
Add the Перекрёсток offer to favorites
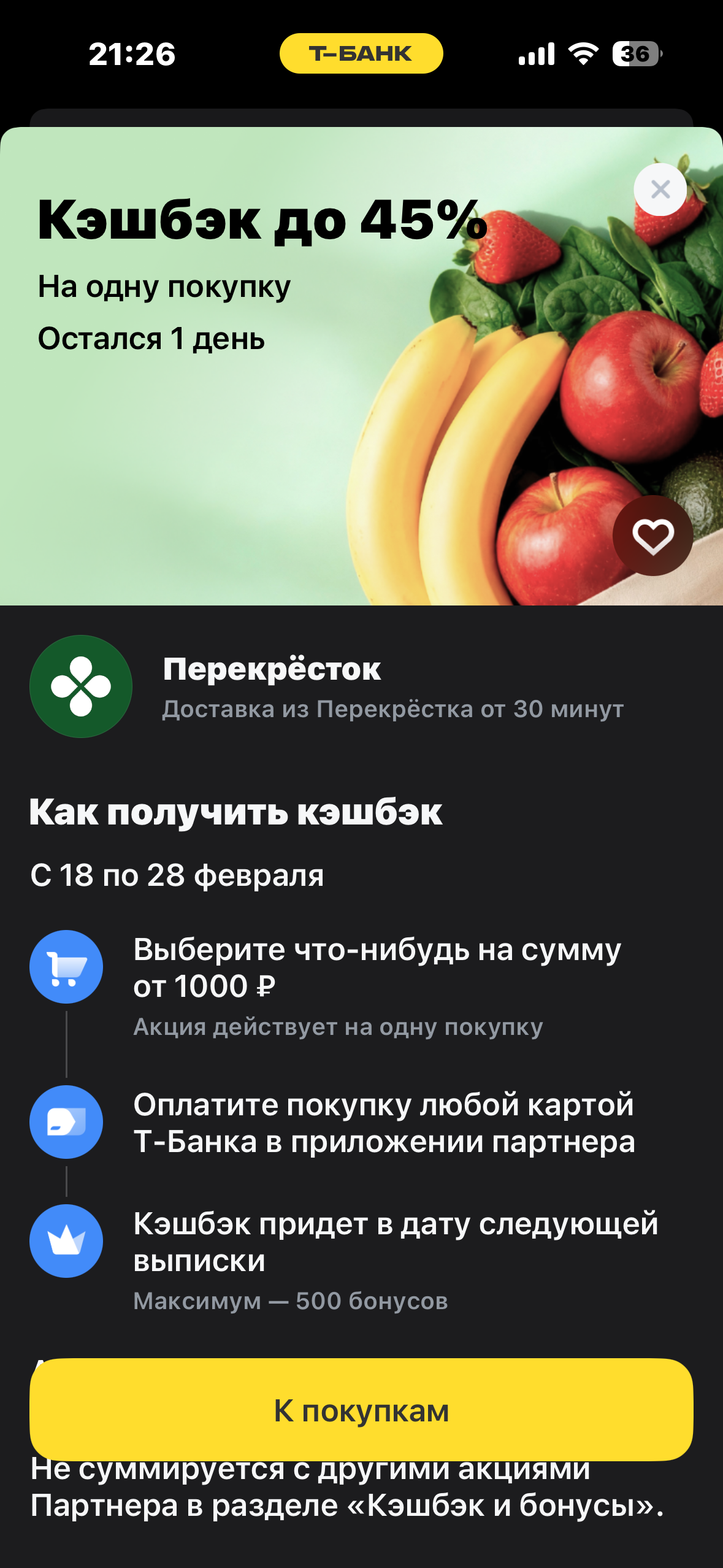tap(652, 536)
